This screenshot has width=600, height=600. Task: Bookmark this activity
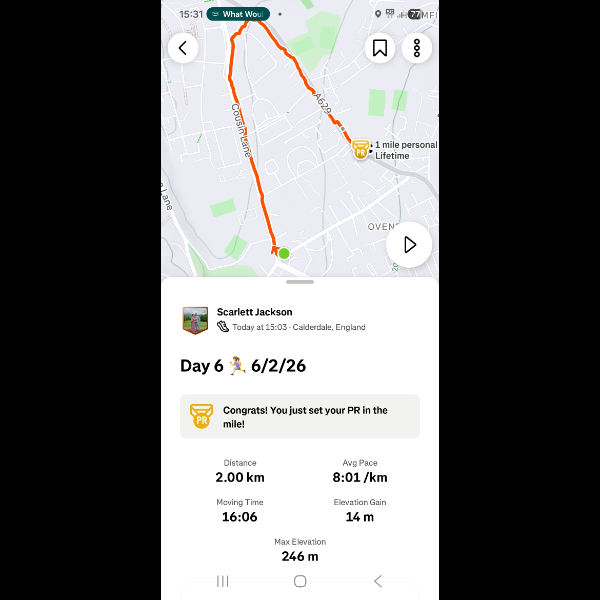[380, 48]
